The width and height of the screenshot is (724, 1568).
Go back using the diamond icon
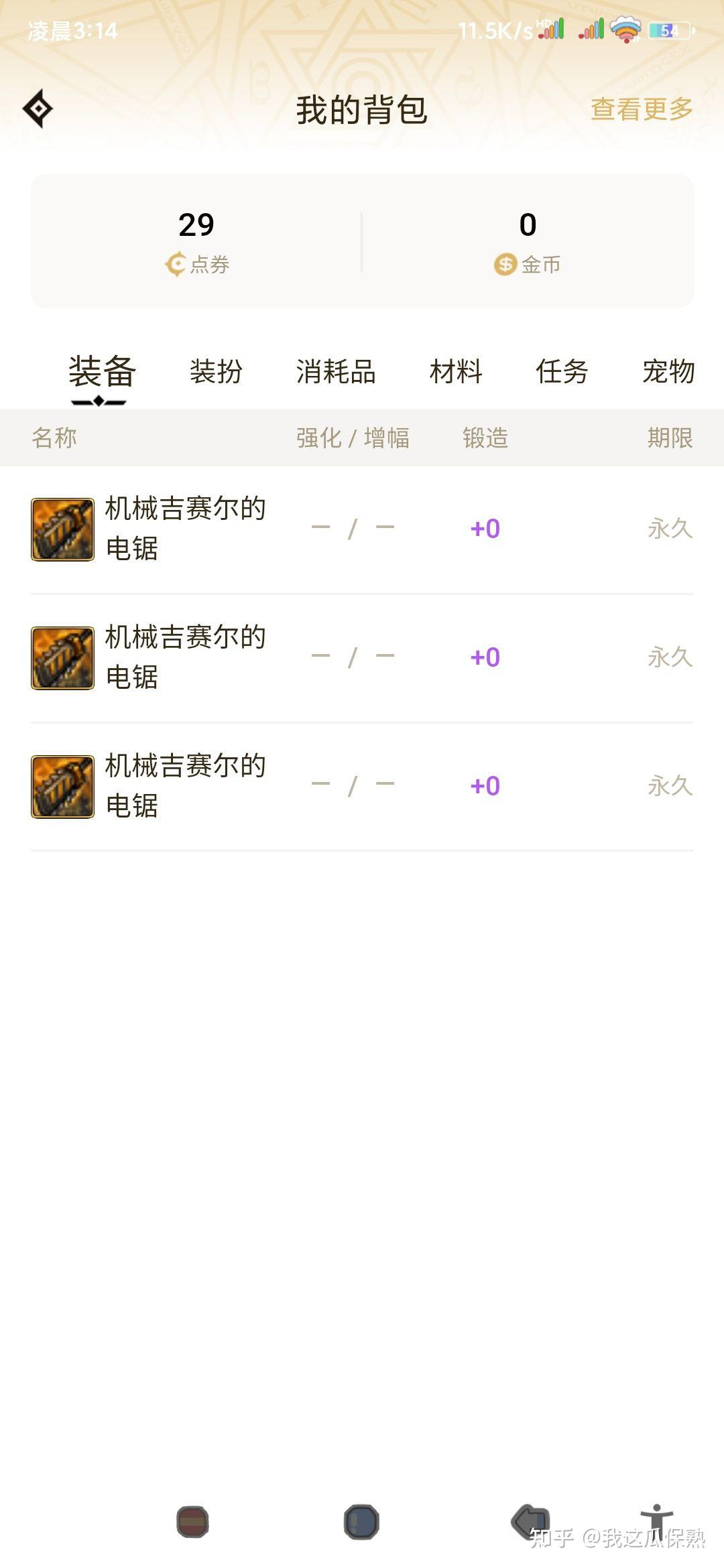pos(38,109)
